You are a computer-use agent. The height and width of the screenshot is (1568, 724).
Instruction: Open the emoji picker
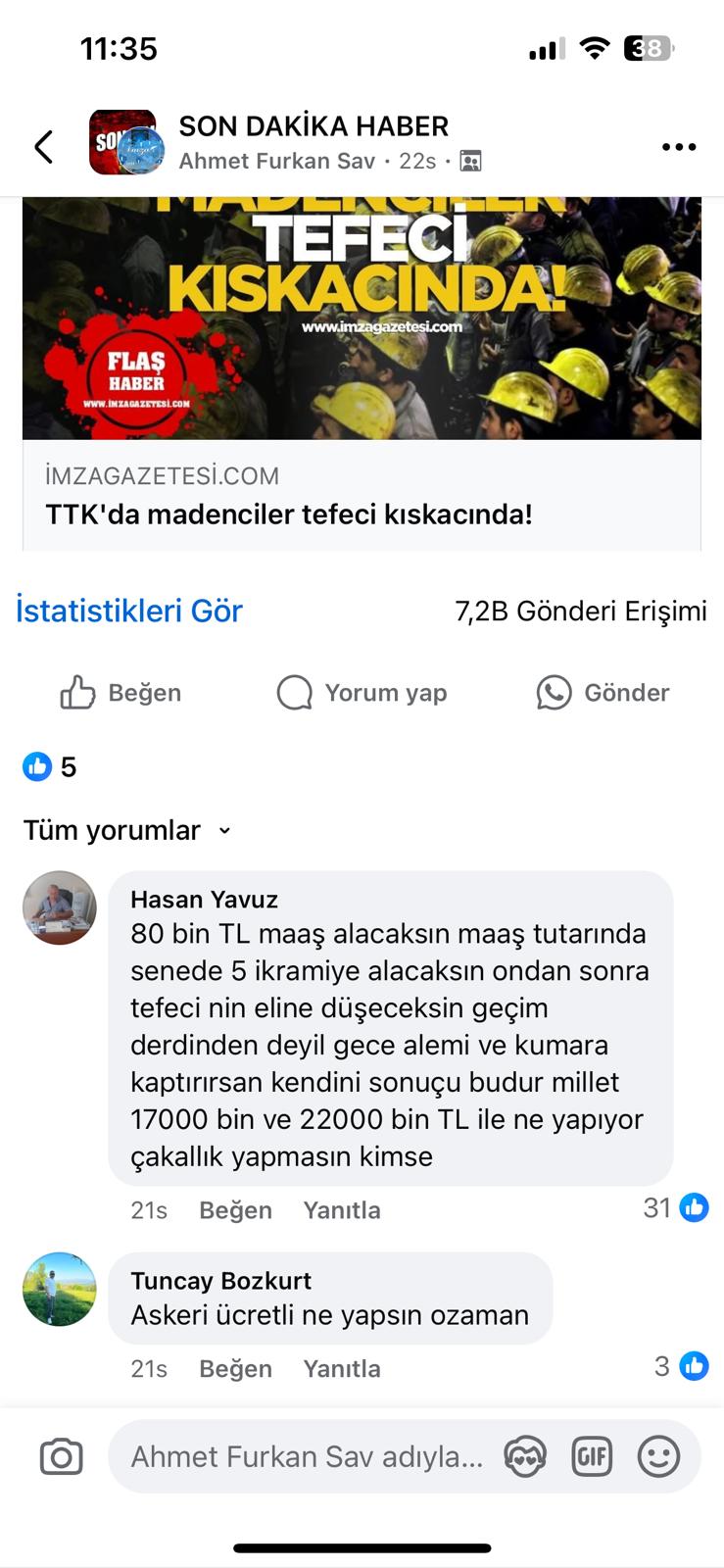tap(658, 1457)
